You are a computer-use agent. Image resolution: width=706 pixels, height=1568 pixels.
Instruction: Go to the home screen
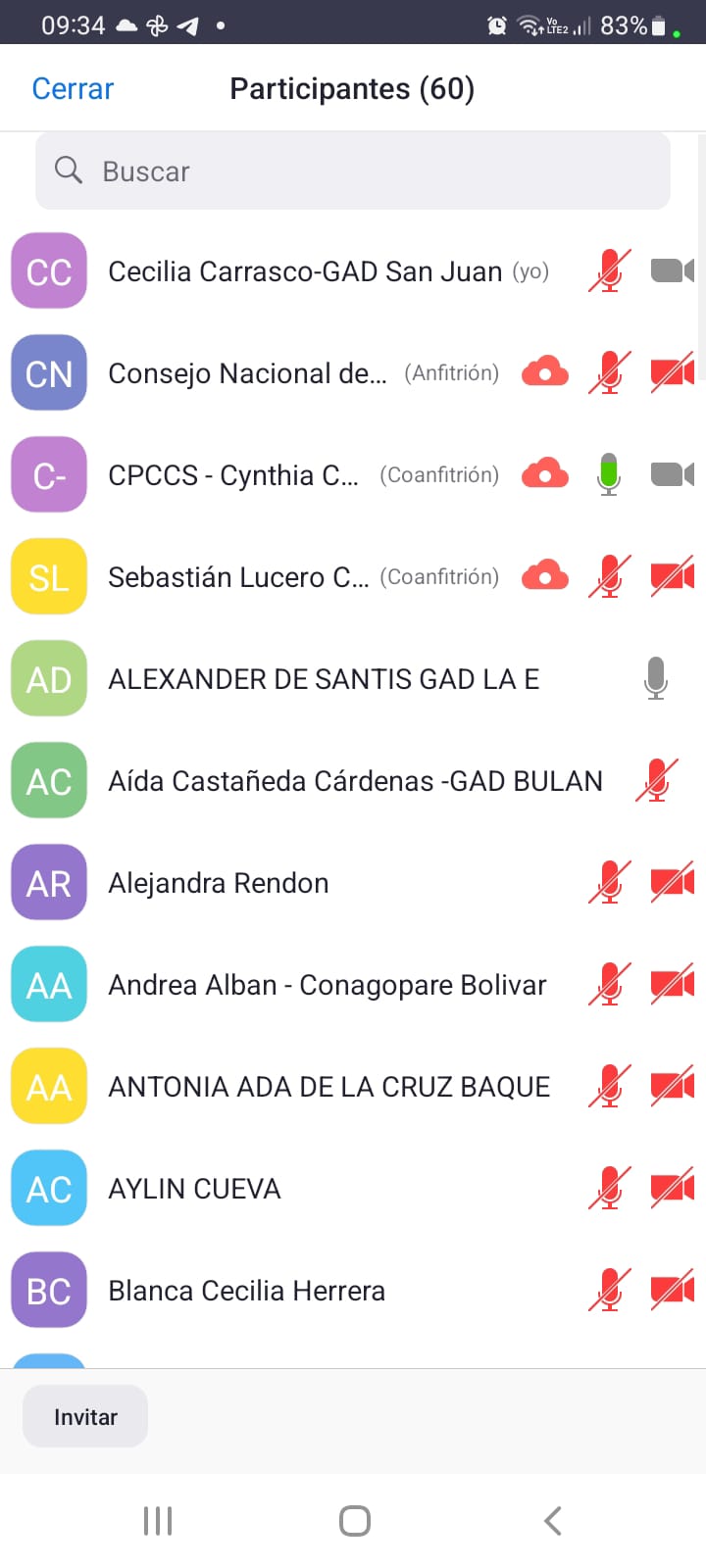[x=354, y=1521]
